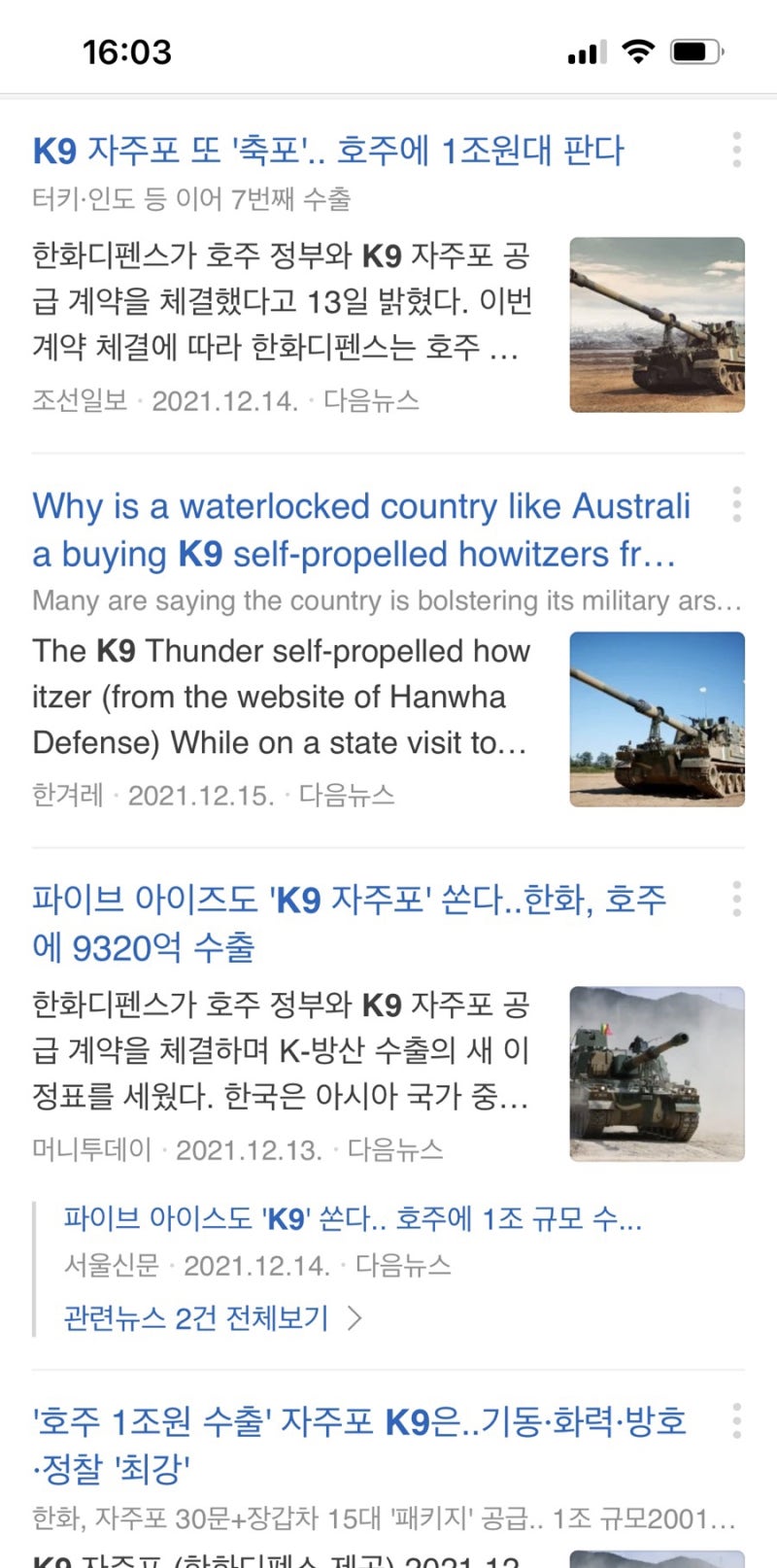
Task: Tap the tank thumbnail of the 머니투데이 article
Action: coord(657,1074)
